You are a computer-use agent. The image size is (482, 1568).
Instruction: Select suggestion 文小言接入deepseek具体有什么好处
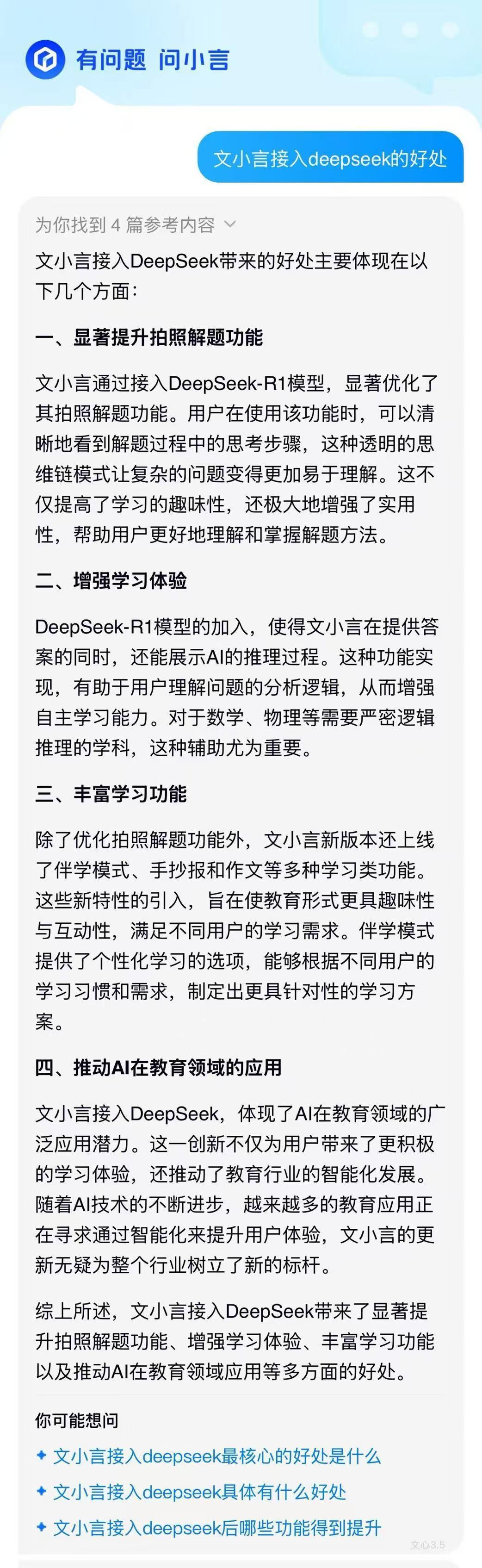[x=199, y=1492]
